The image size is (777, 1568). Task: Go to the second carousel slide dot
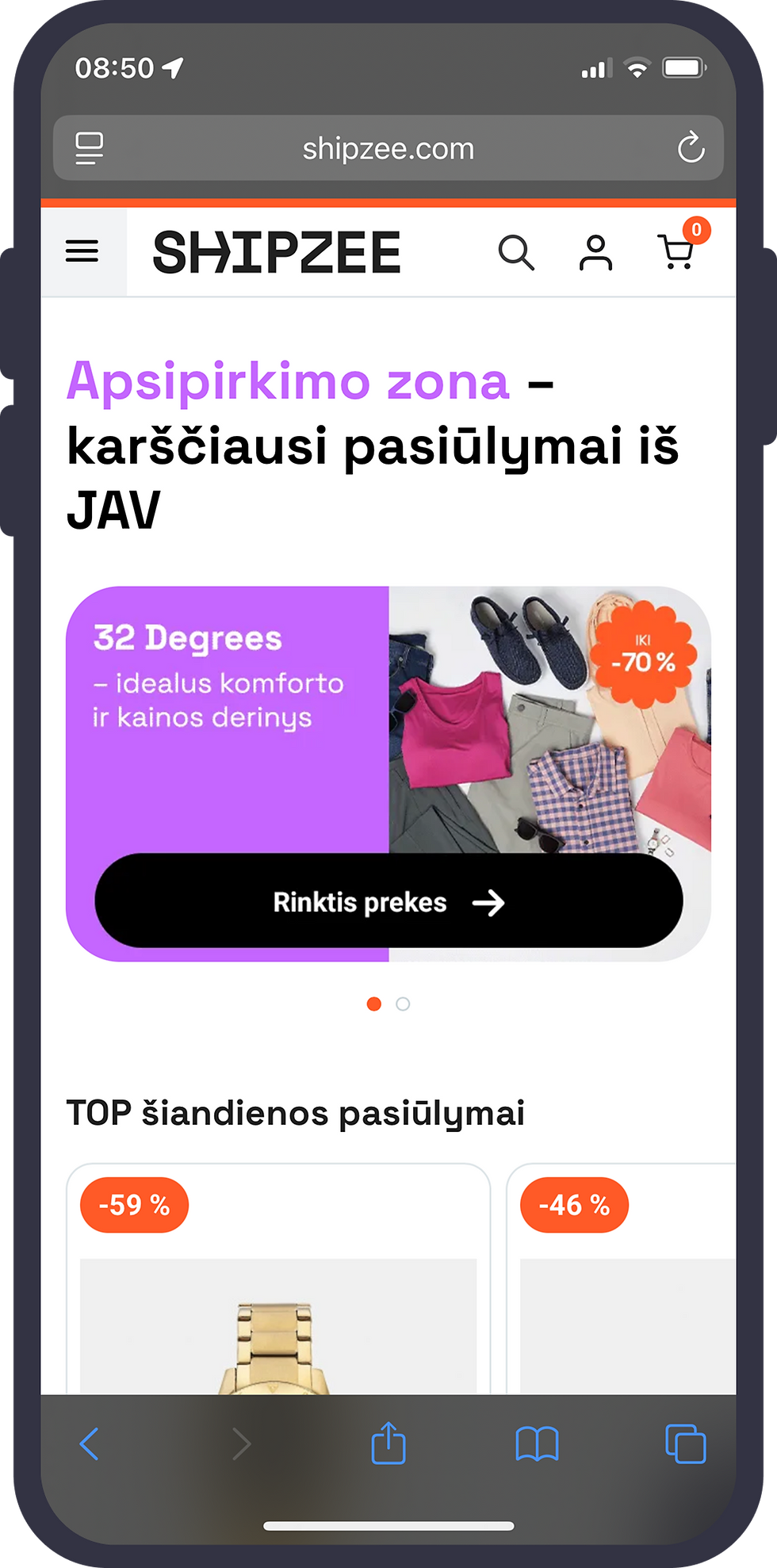pos(403,1004)
